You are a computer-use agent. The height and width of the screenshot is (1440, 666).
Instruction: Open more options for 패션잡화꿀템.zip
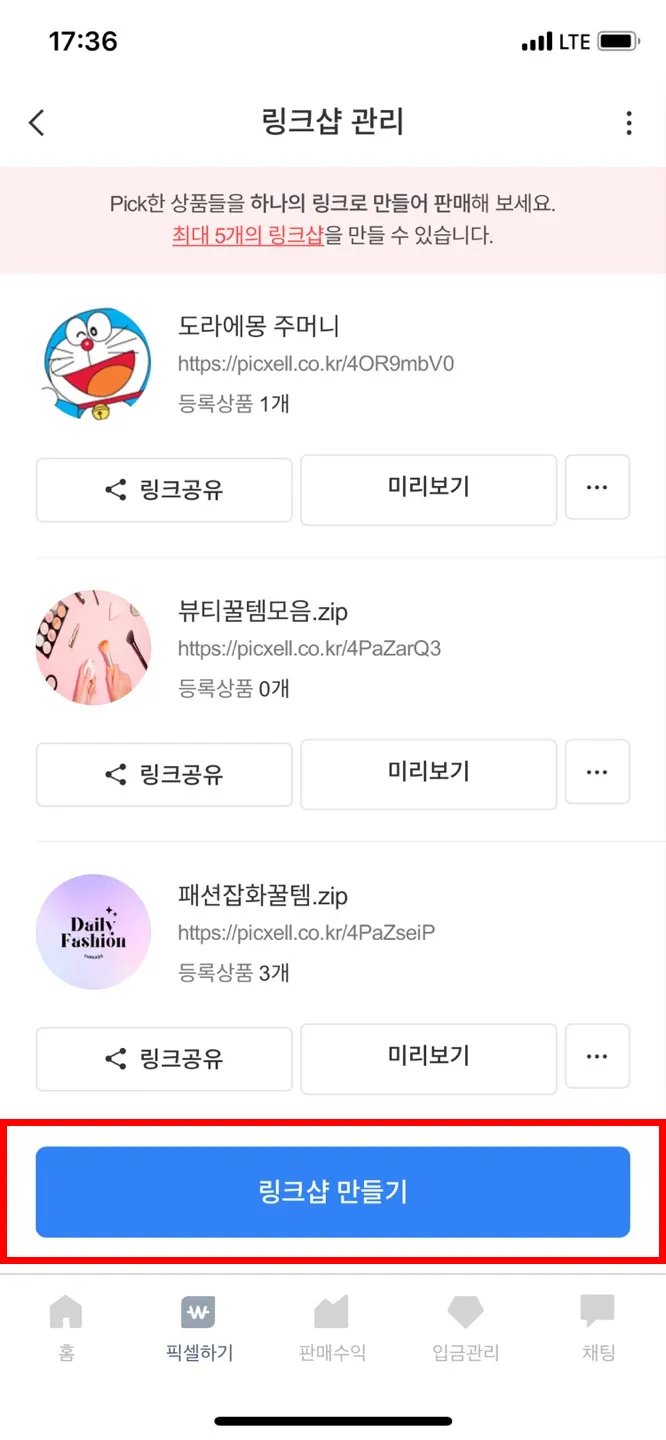(x=597, y=1056)
